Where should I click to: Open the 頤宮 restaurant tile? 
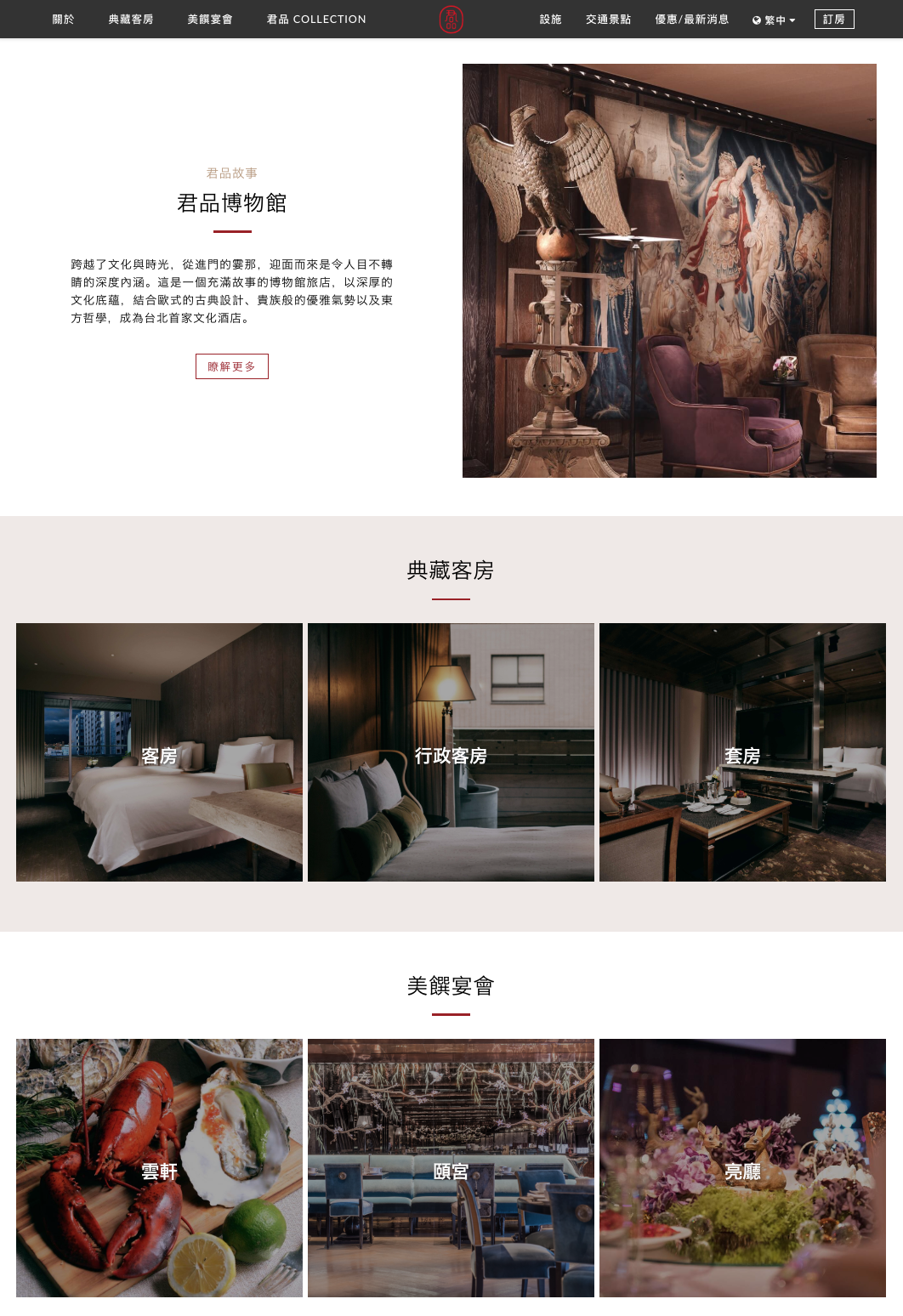pyautogui.click(x=451, y=1168)
